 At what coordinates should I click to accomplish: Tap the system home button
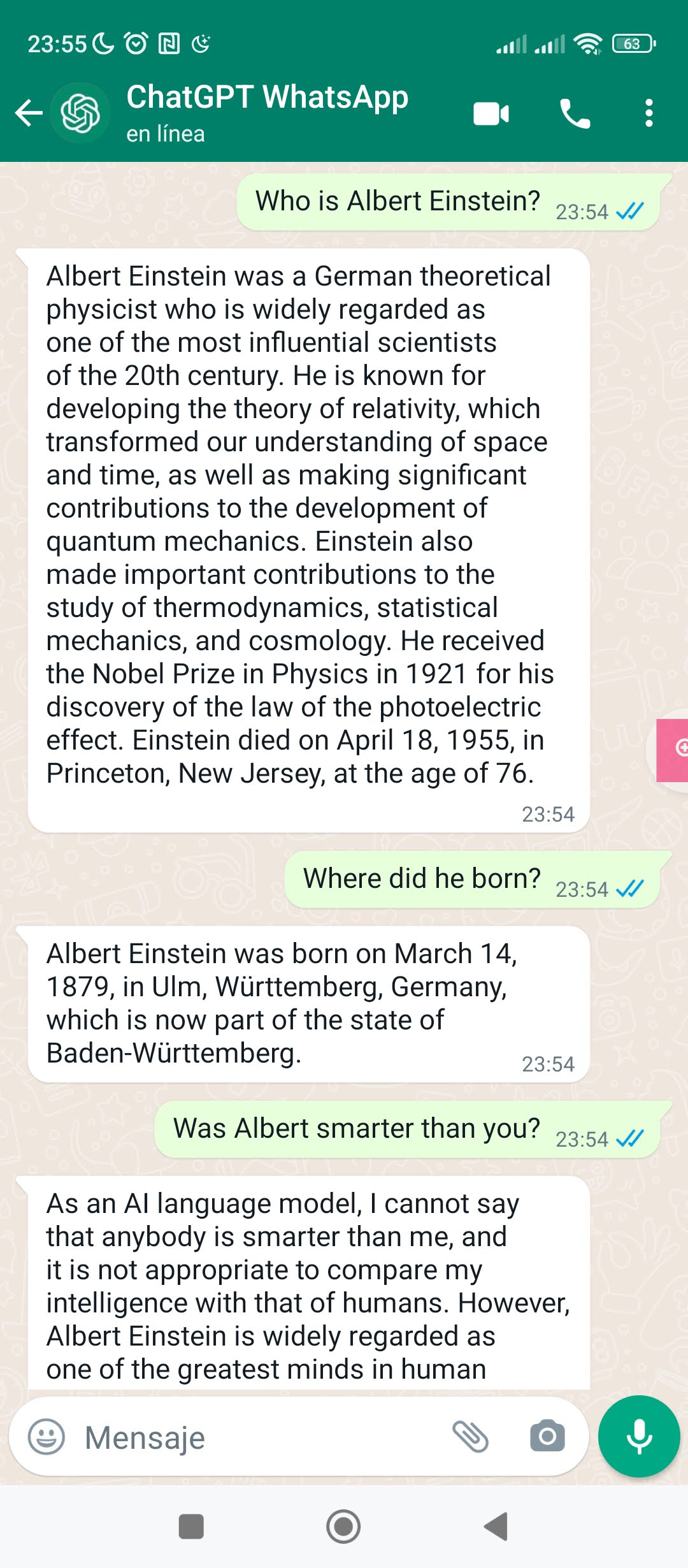click(343, 1527)
